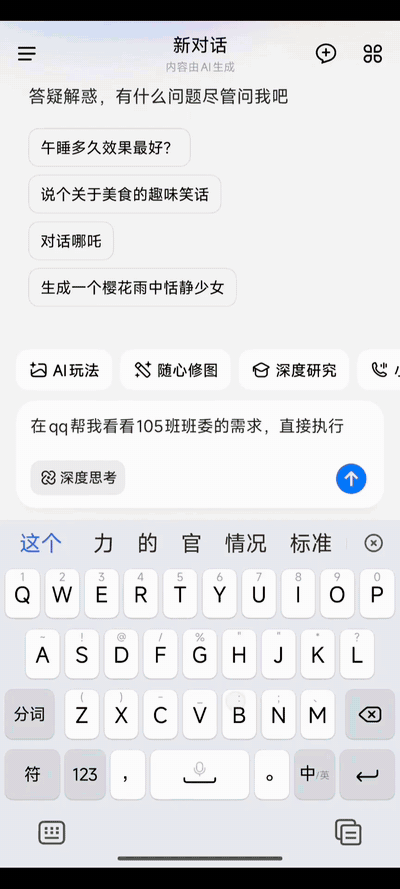This screenshot has width=400, height=889.
Task: Select the 午睡多久效果最好 suggestion
Action: pos(109,147)
